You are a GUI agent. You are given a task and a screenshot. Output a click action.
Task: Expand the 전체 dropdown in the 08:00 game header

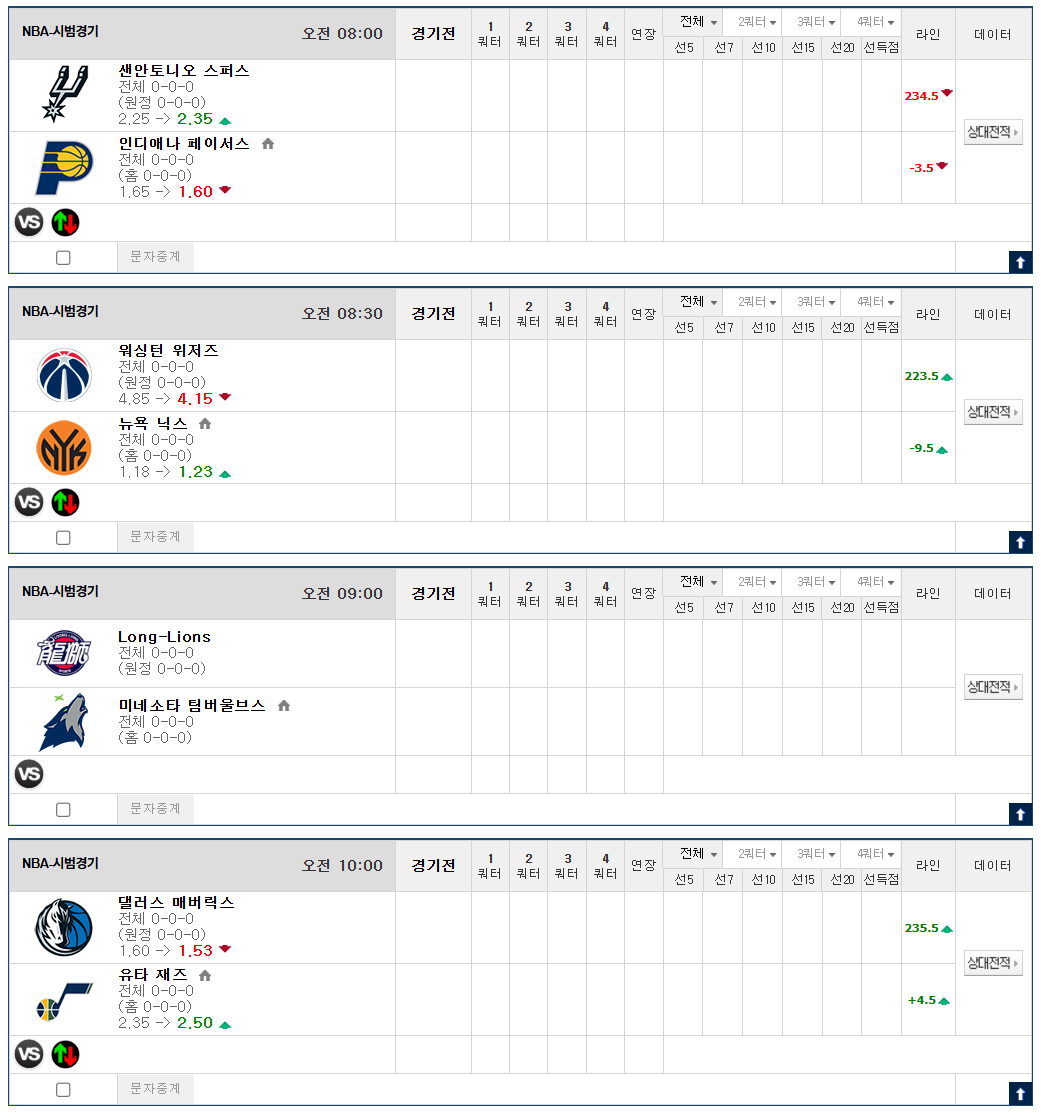698,22
